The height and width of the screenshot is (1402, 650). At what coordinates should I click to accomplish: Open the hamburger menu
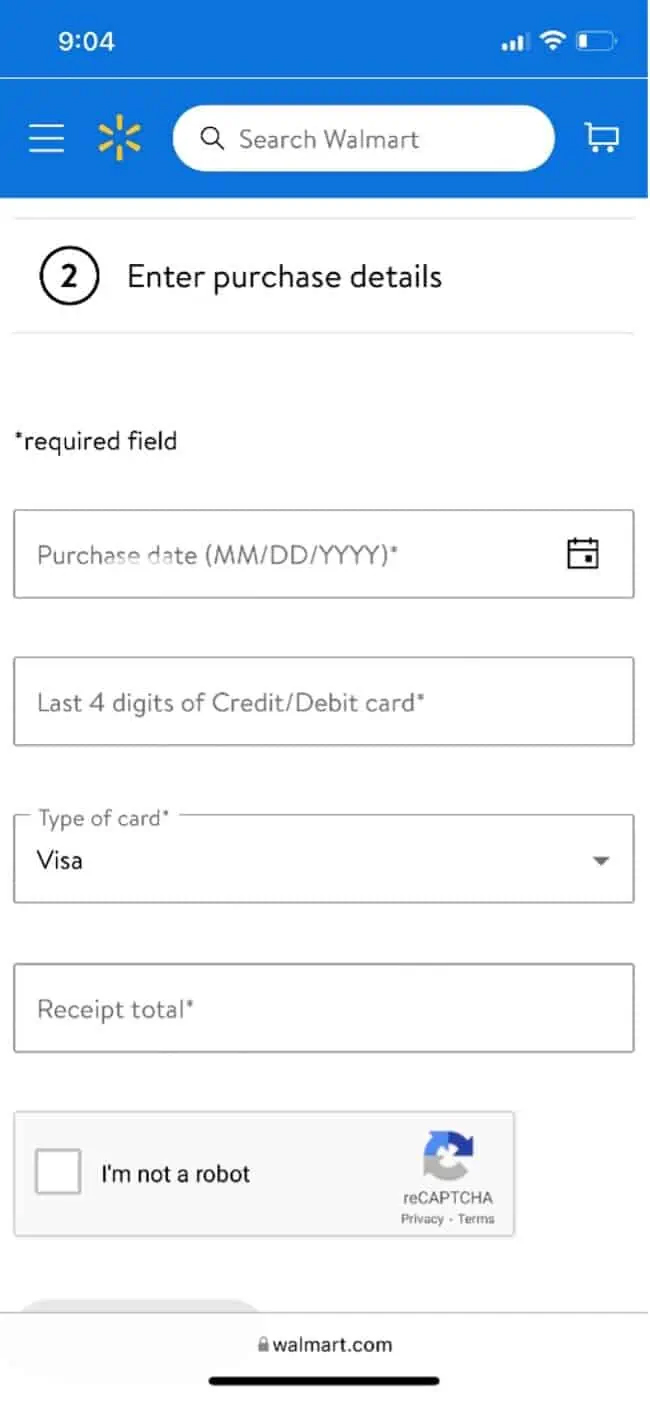[46, 138]
